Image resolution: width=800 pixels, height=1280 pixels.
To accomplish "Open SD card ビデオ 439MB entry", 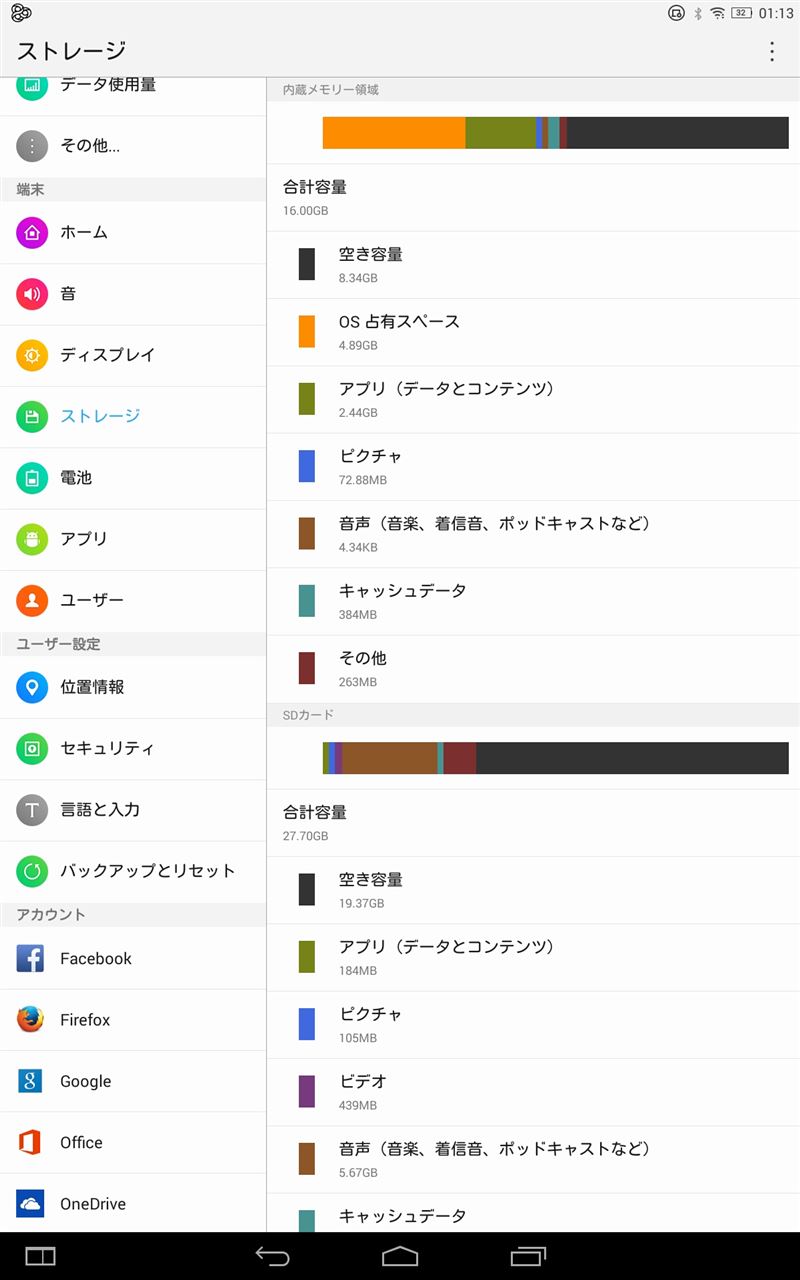I will click(x=533, y=1092).
